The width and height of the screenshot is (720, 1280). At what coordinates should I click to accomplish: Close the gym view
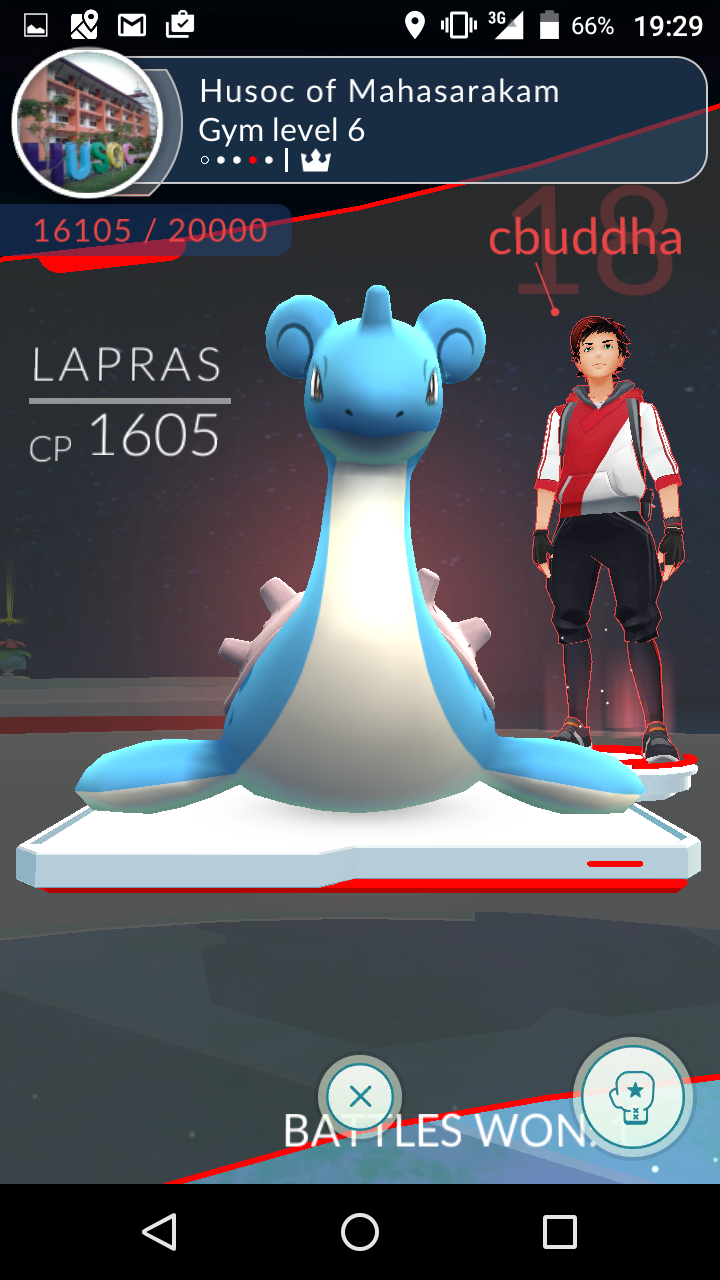360,1096
